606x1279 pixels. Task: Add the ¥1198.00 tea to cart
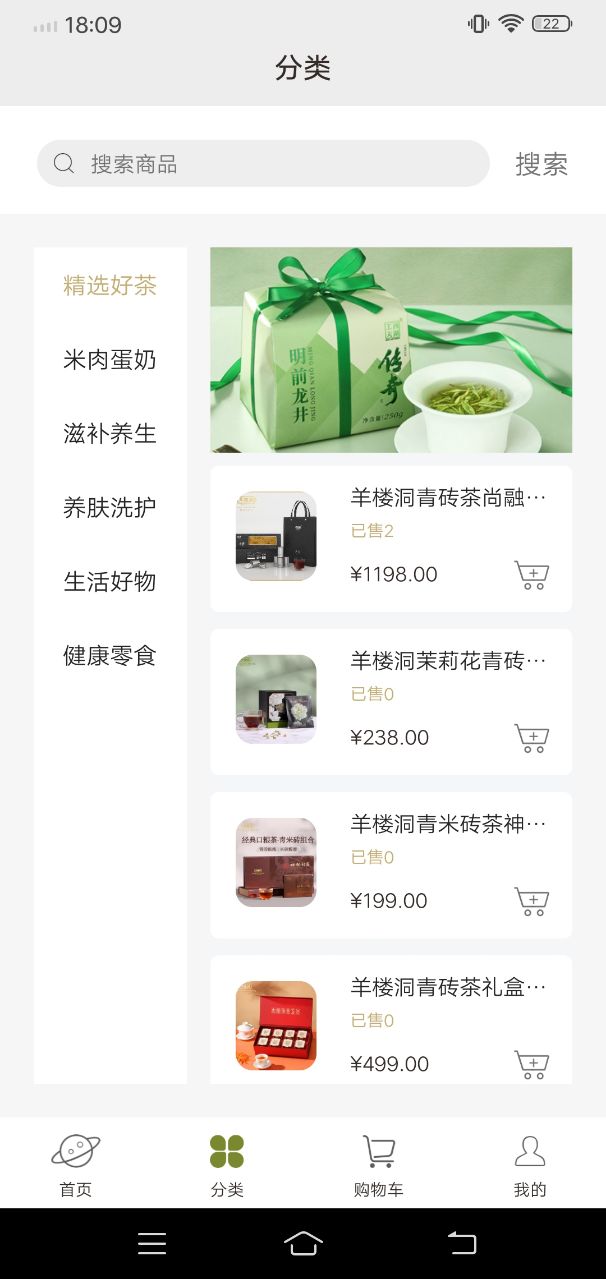click(x=531, y=576)
